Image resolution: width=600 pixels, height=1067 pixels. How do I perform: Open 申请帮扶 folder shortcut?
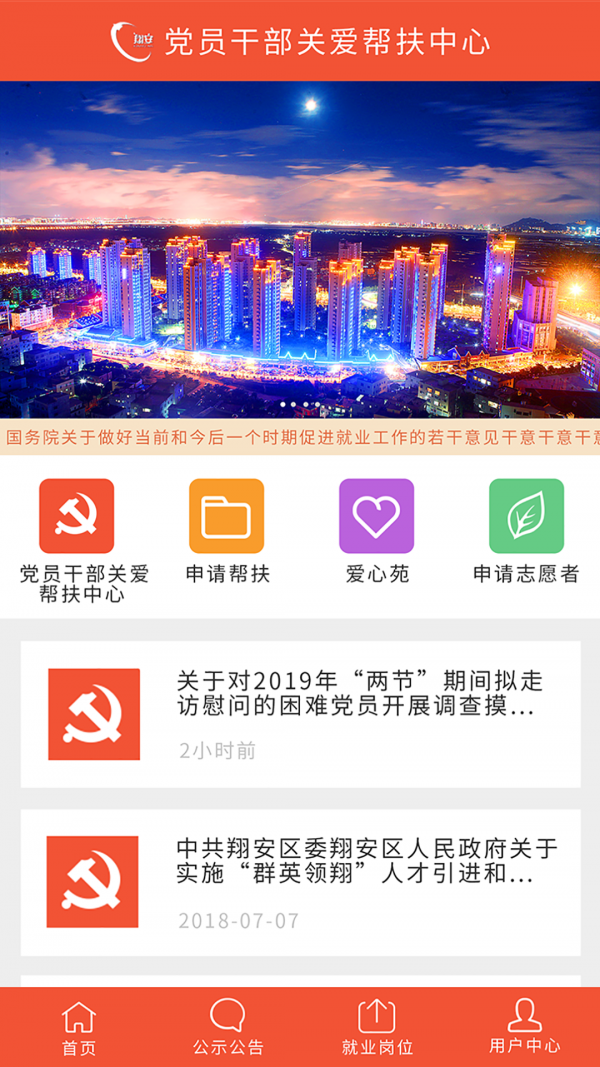click(x=227, y=516)
